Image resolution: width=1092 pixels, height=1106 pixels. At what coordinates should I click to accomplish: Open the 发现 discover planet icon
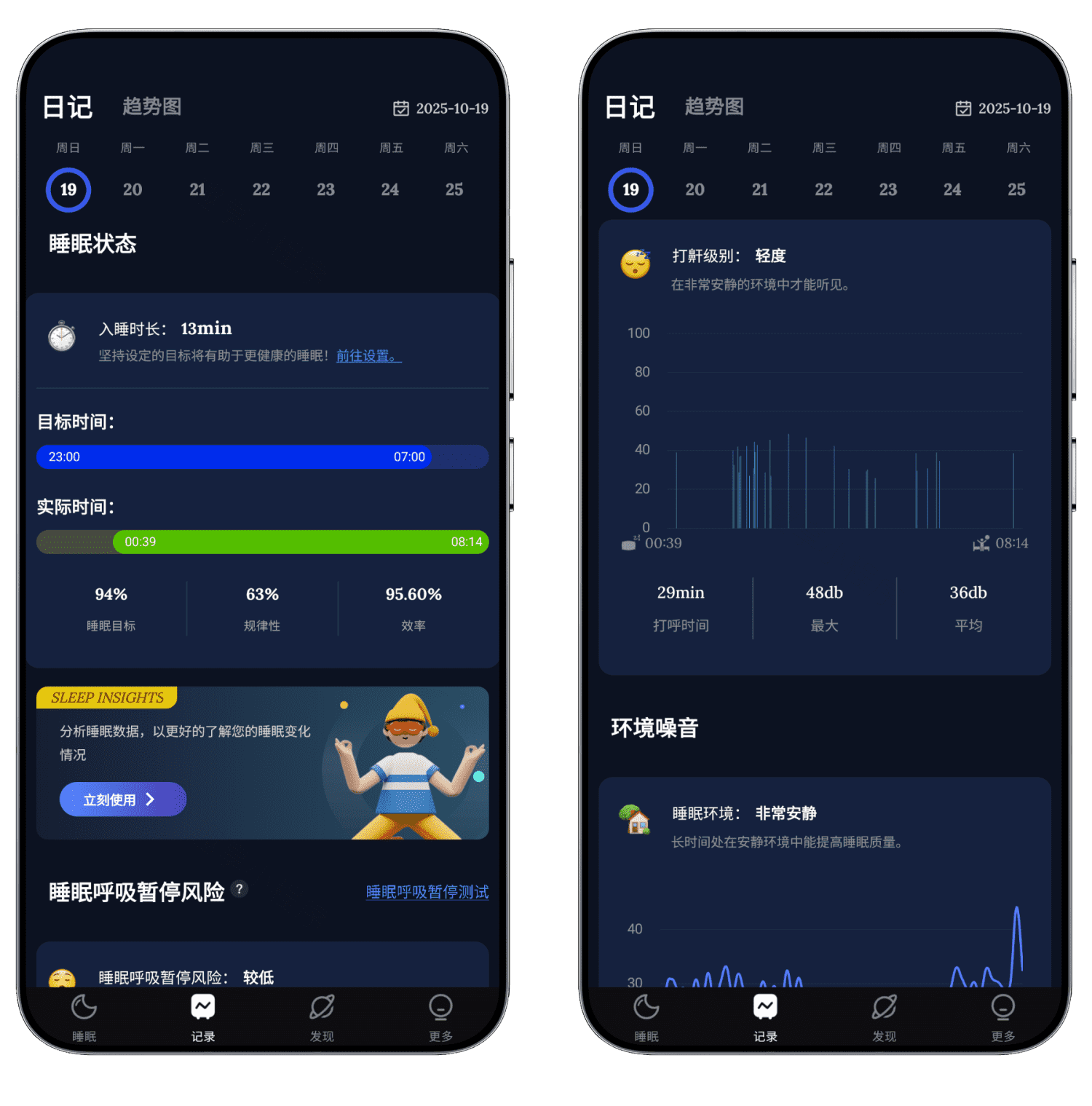(x=322, y=1008)
